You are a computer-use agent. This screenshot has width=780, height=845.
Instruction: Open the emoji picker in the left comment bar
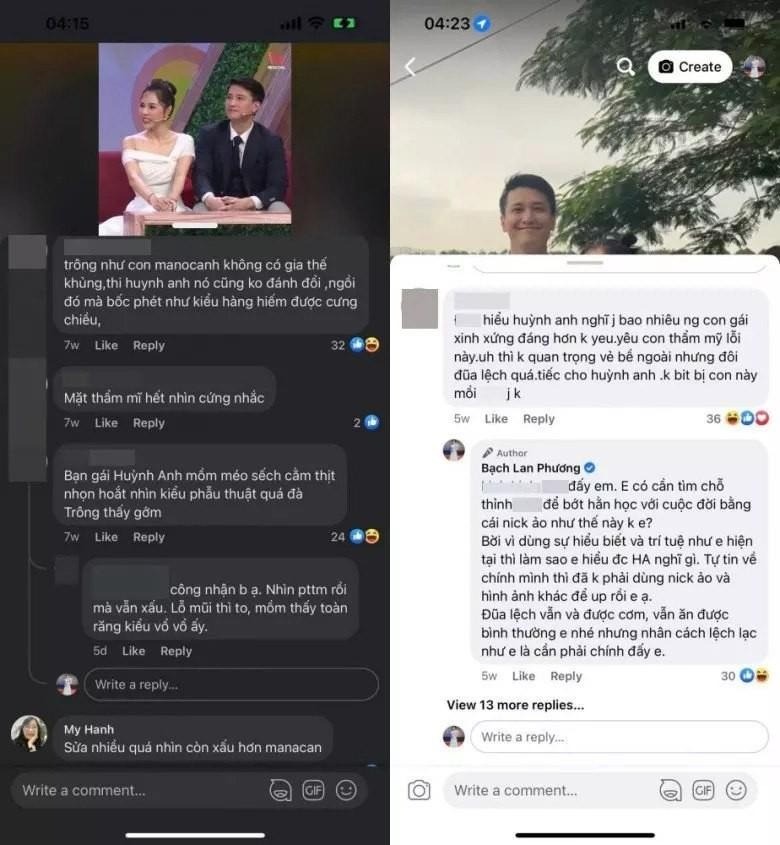point(346,790)
